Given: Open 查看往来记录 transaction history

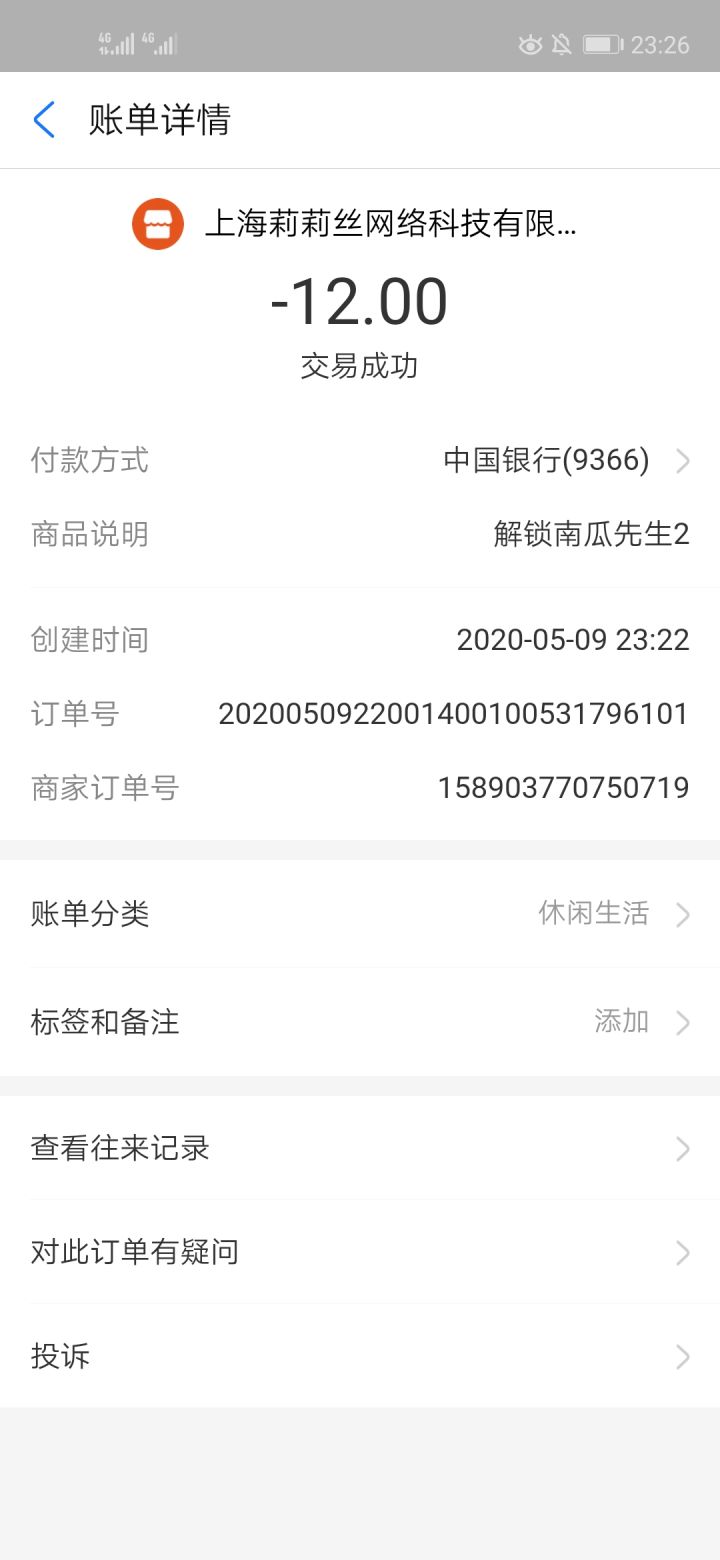Looking at the screenshot, I should 360,1148.
